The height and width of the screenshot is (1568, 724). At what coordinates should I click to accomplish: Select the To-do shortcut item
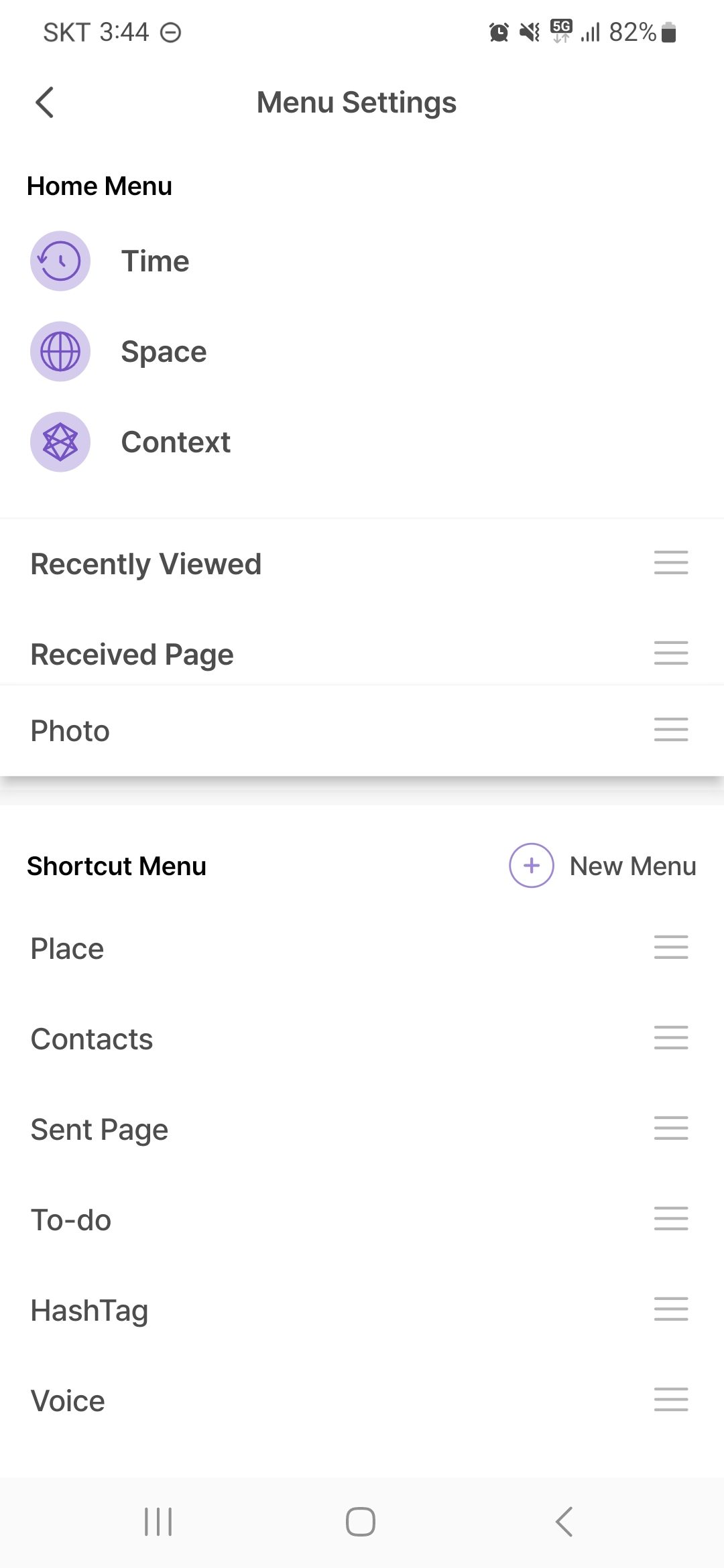71,1219
